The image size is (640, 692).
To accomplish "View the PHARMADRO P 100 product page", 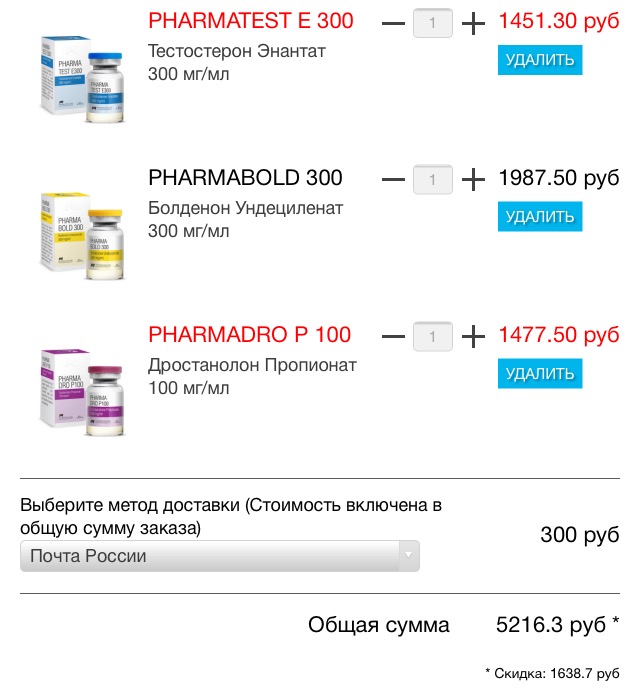I will pyautogui.click(x=250, y=336).
